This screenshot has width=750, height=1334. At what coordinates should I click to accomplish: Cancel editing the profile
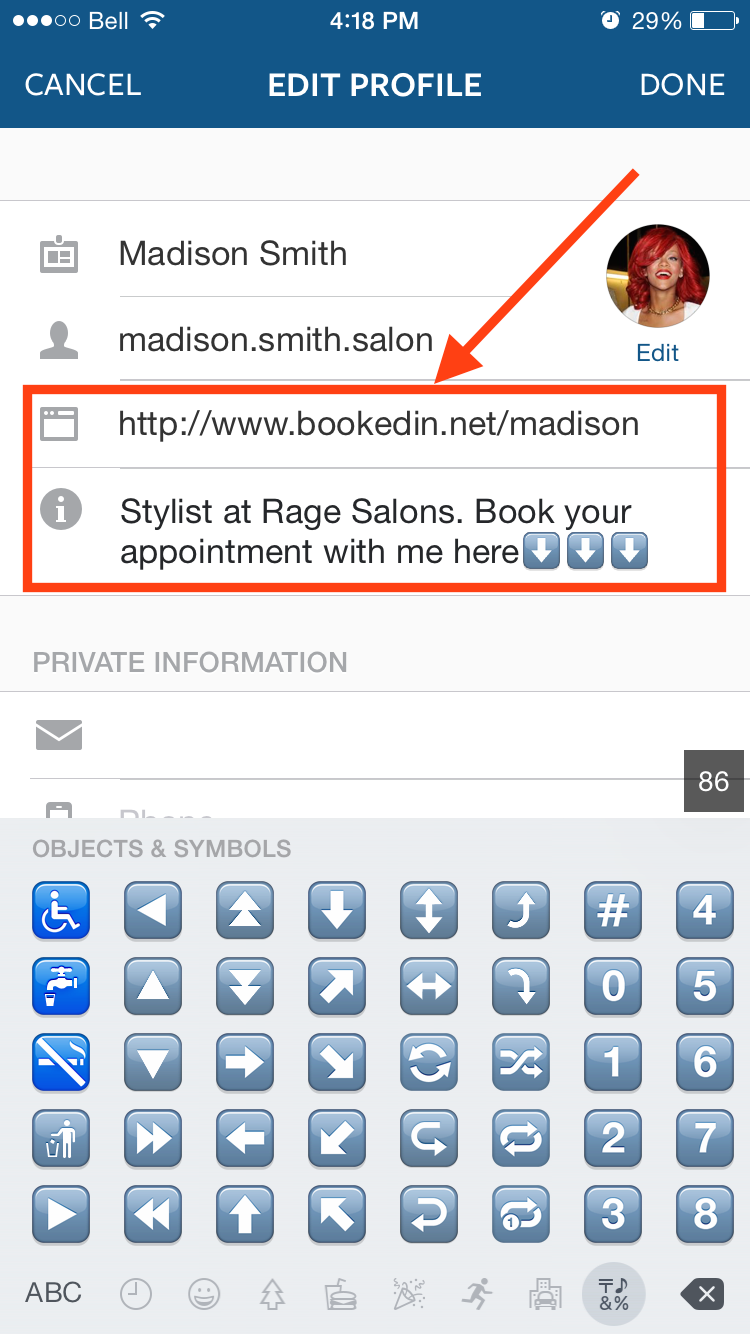click(x=82, y=85)
